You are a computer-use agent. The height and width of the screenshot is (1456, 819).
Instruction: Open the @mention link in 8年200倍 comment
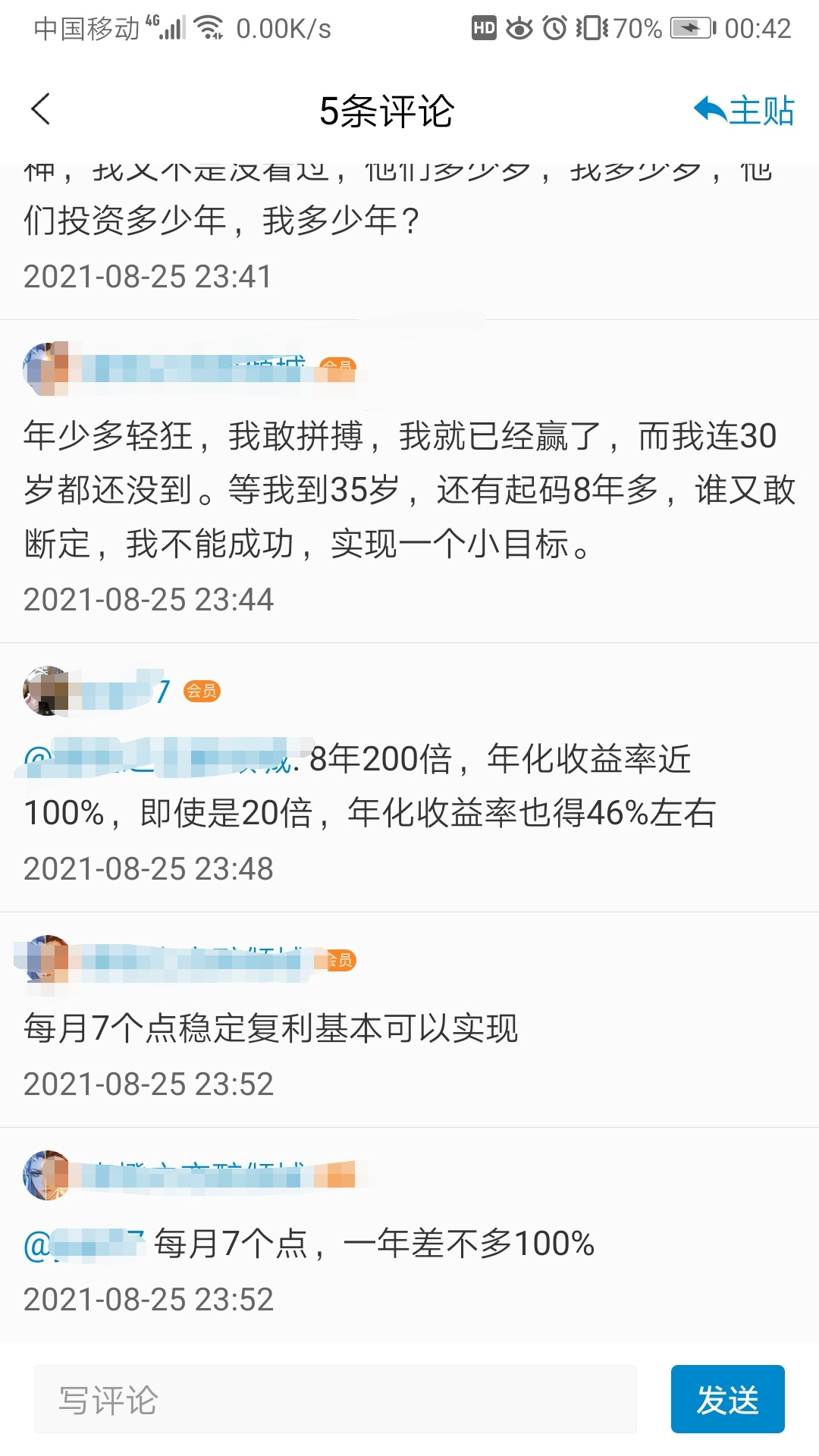click(x=159, y=758)
